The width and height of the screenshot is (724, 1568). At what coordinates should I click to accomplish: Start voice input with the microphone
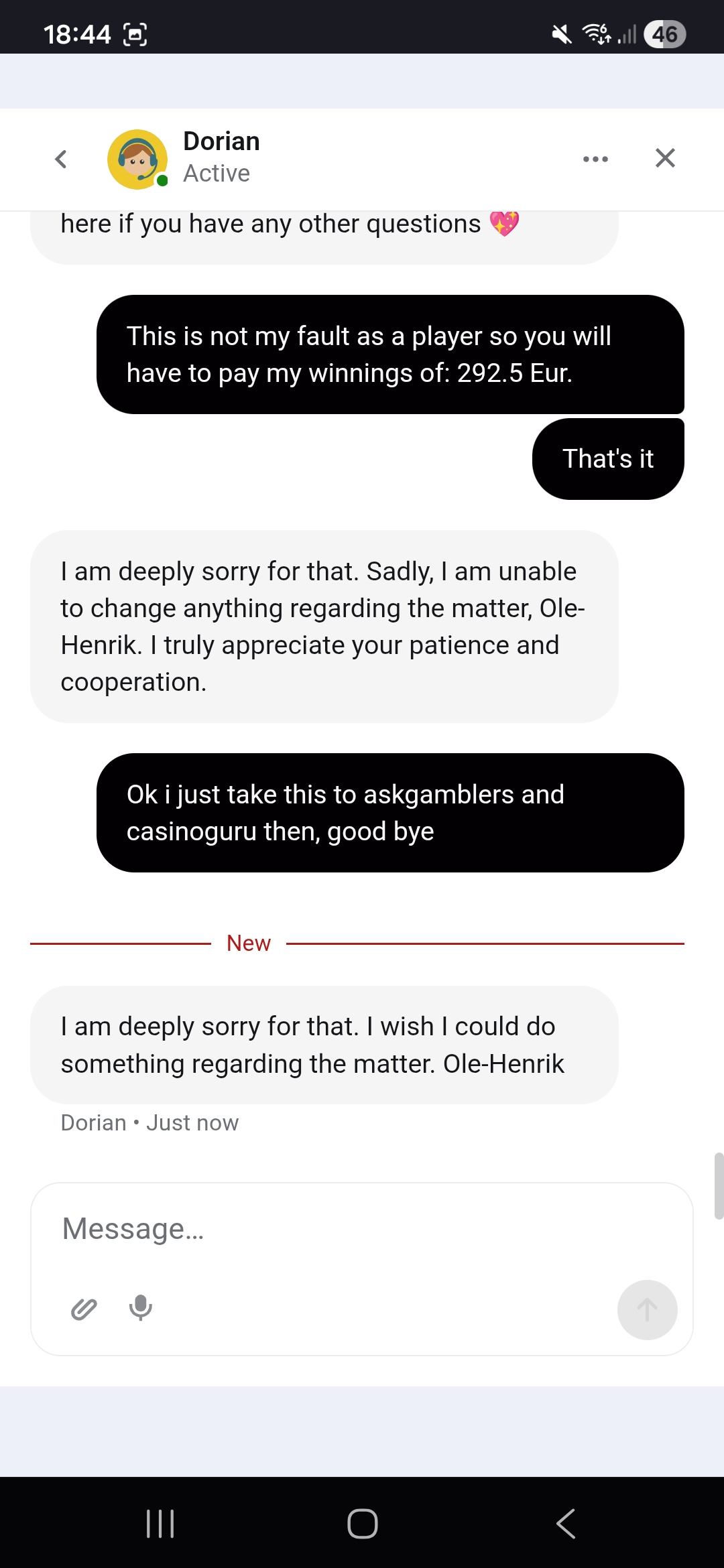click(140, 1307)
